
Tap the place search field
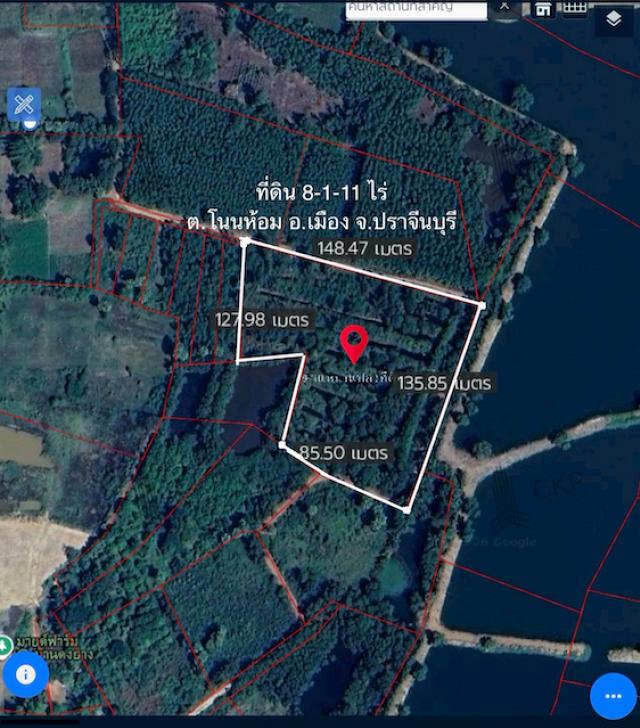(x=415, y=9)
